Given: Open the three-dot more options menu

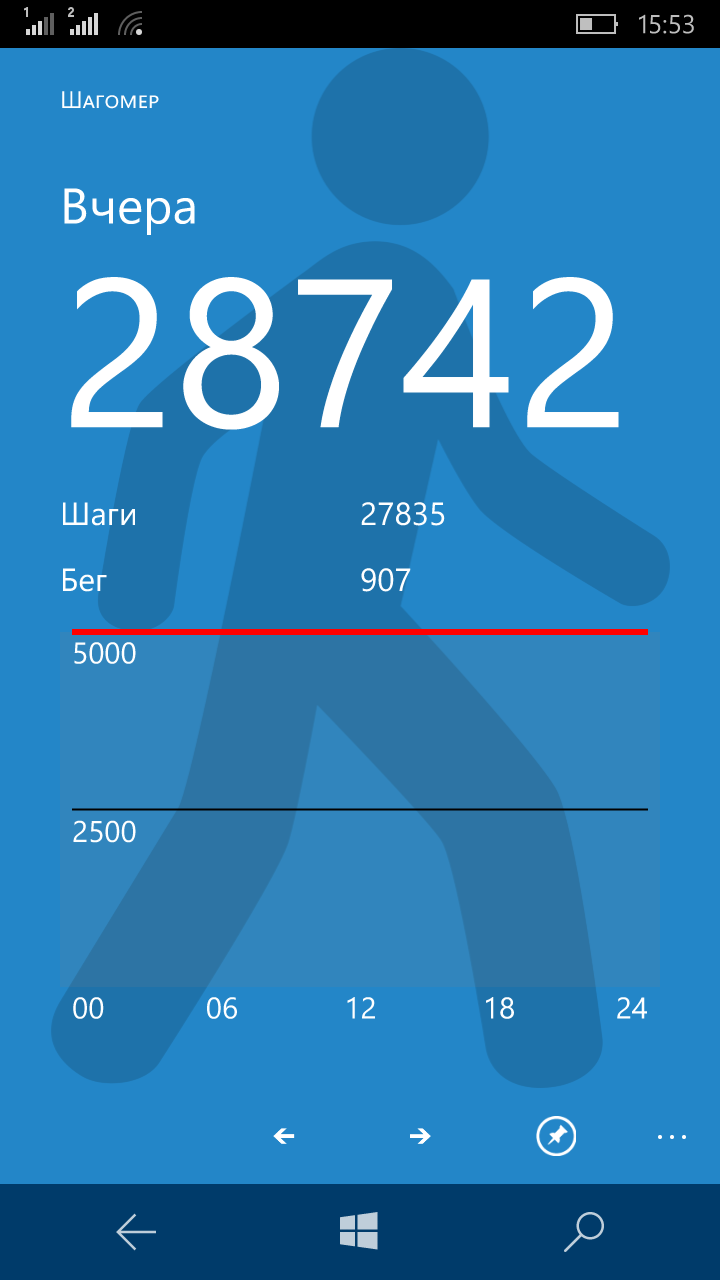Looking at the screenshot, I should 672,1137.
